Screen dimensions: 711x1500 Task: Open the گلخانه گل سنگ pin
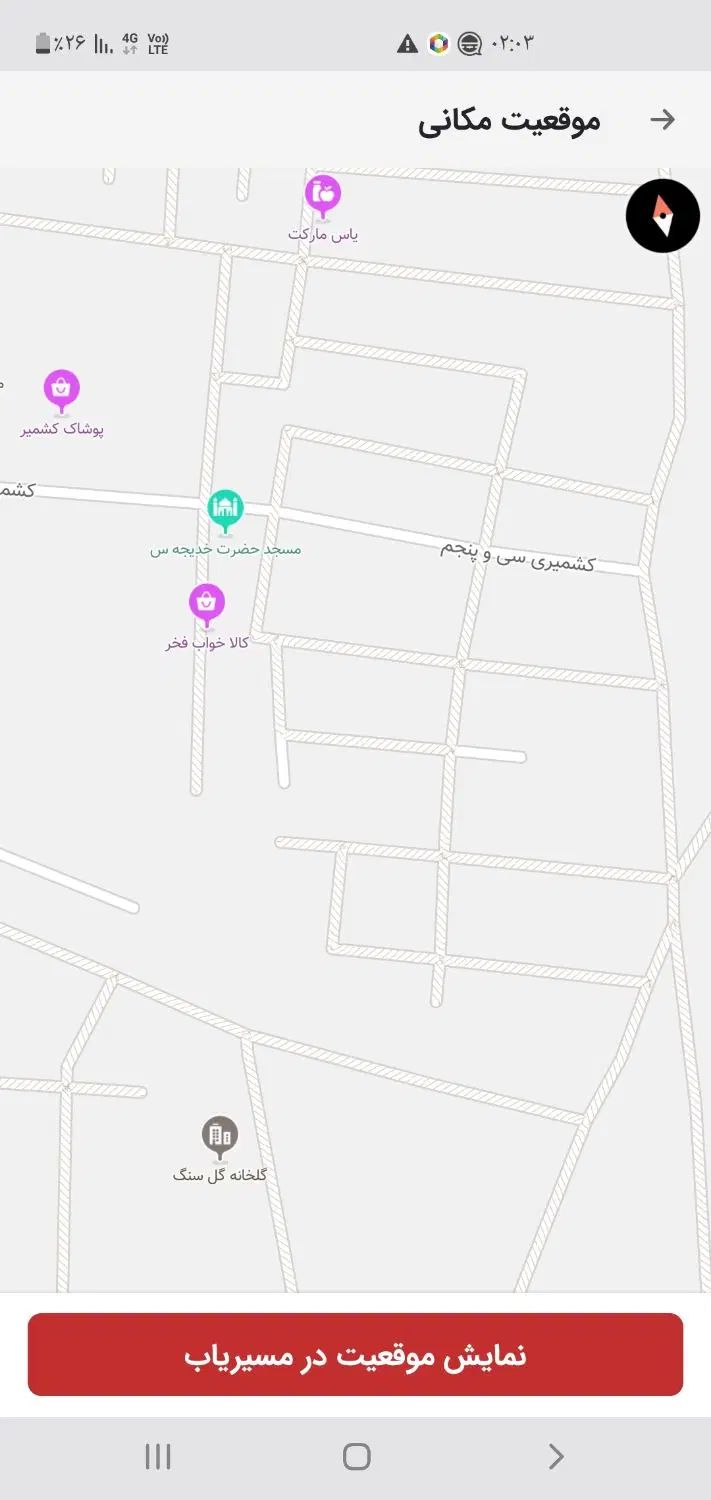(x=220, y=1136)
